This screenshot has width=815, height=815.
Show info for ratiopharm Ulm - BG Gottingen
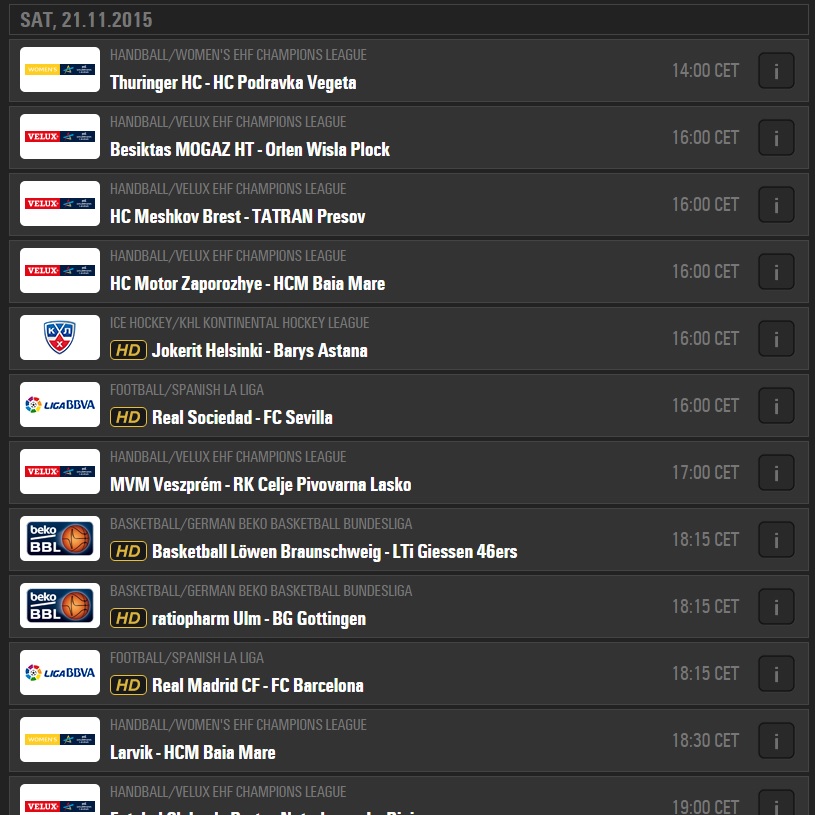(x=776, y=606)
